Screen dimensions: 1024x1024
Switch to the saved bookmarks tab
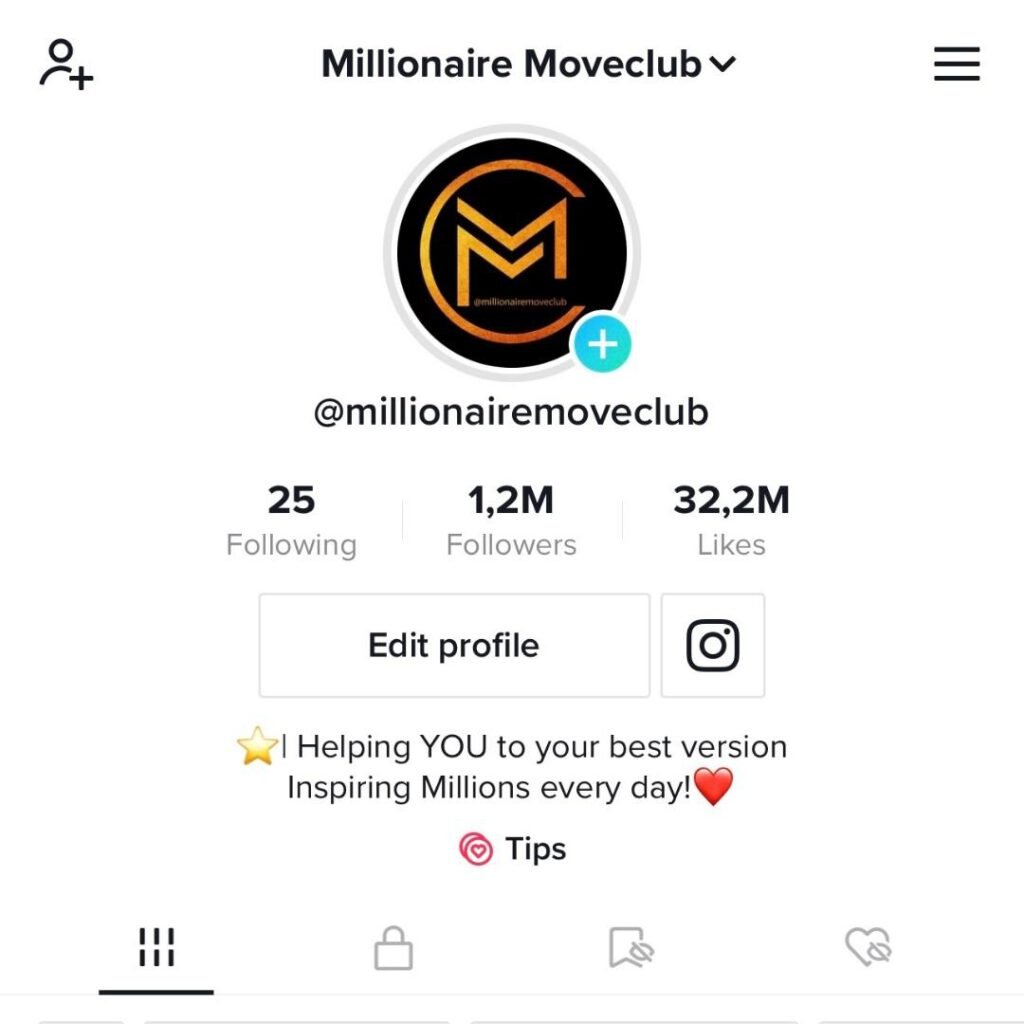[x=630, y=946]
